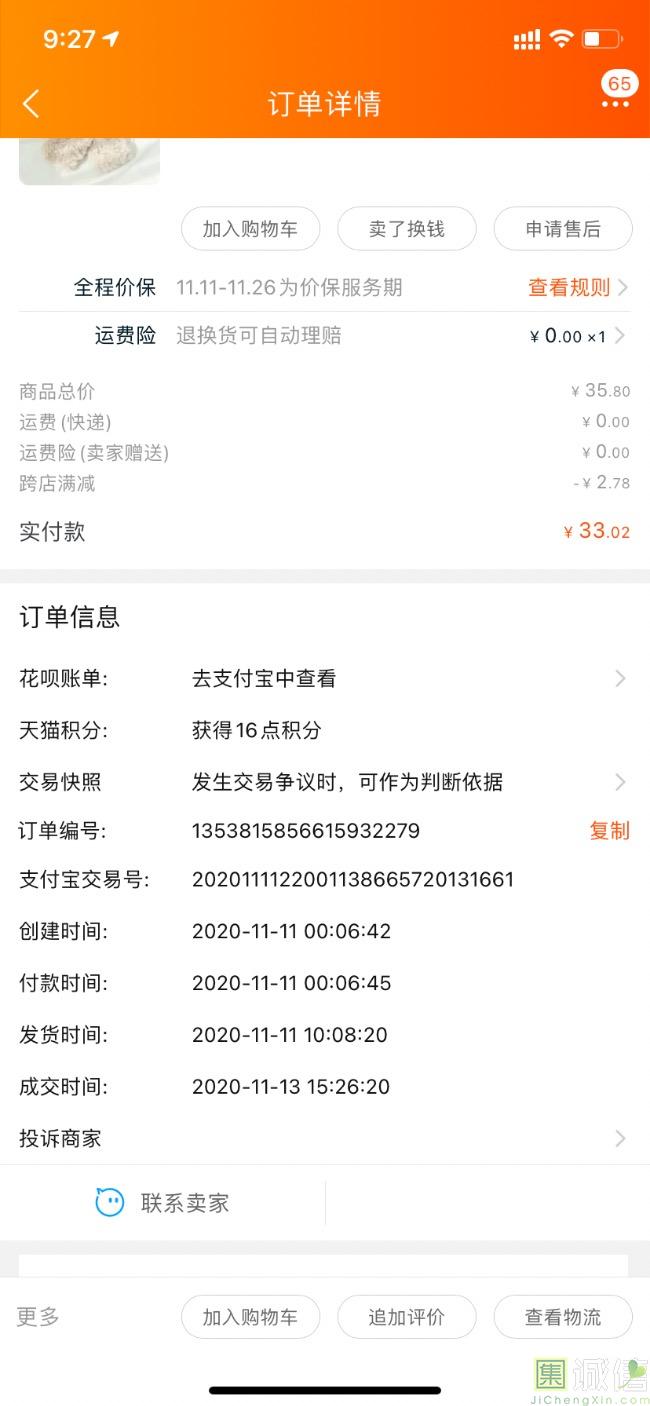Open 花呗账单 to view in Alipay

[325, 679]
